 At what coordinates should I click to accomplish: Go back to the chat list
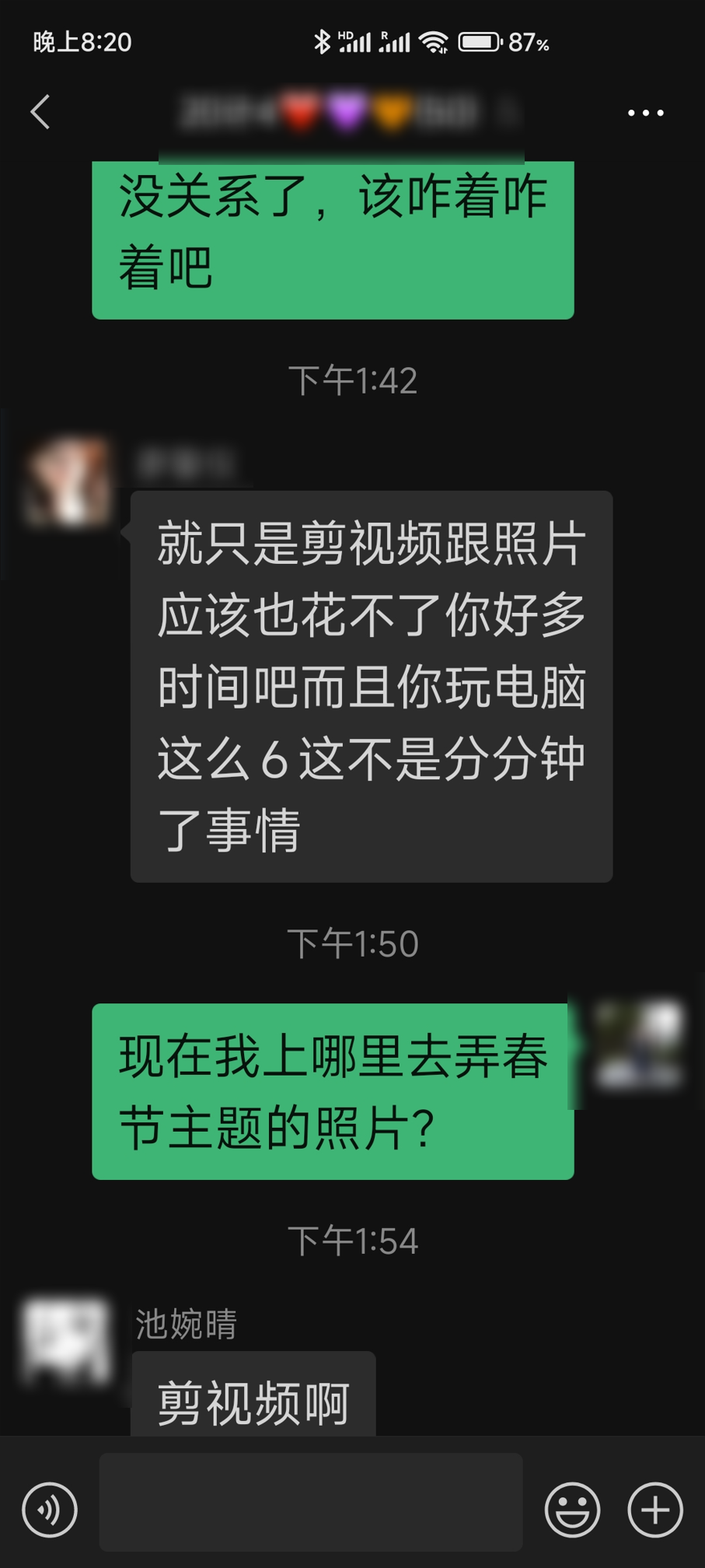click(x=40, y=112)
